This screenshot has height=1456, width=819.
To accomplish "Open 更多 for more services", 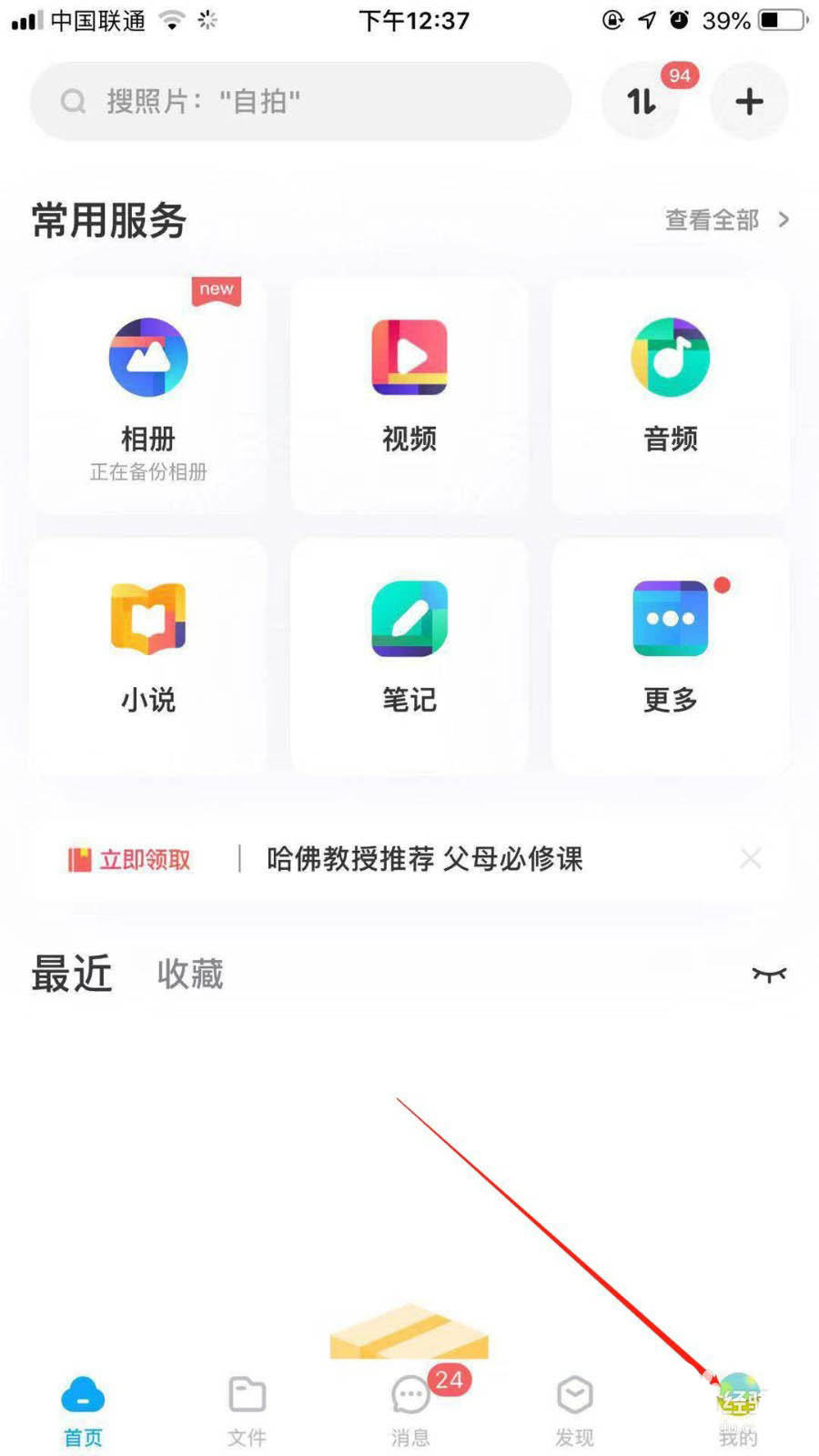I will pos(671,655).
